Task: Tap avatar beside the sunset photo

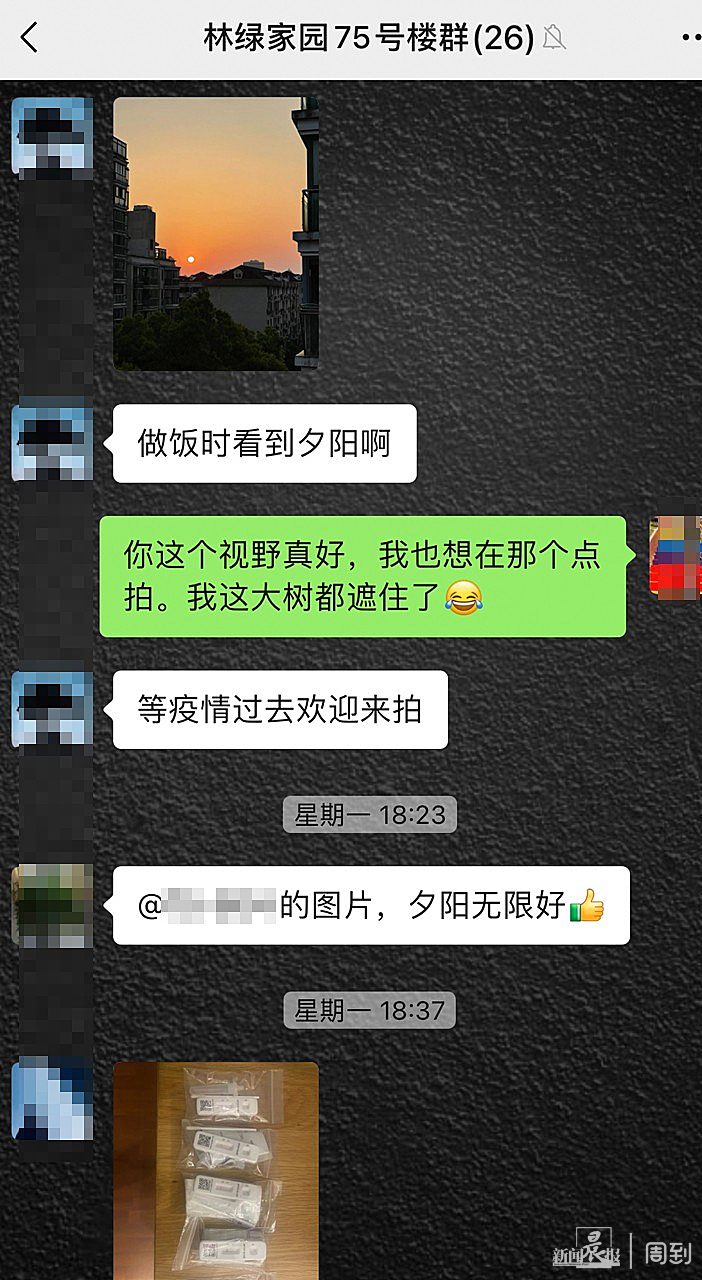Action: (x=52, y=137)
